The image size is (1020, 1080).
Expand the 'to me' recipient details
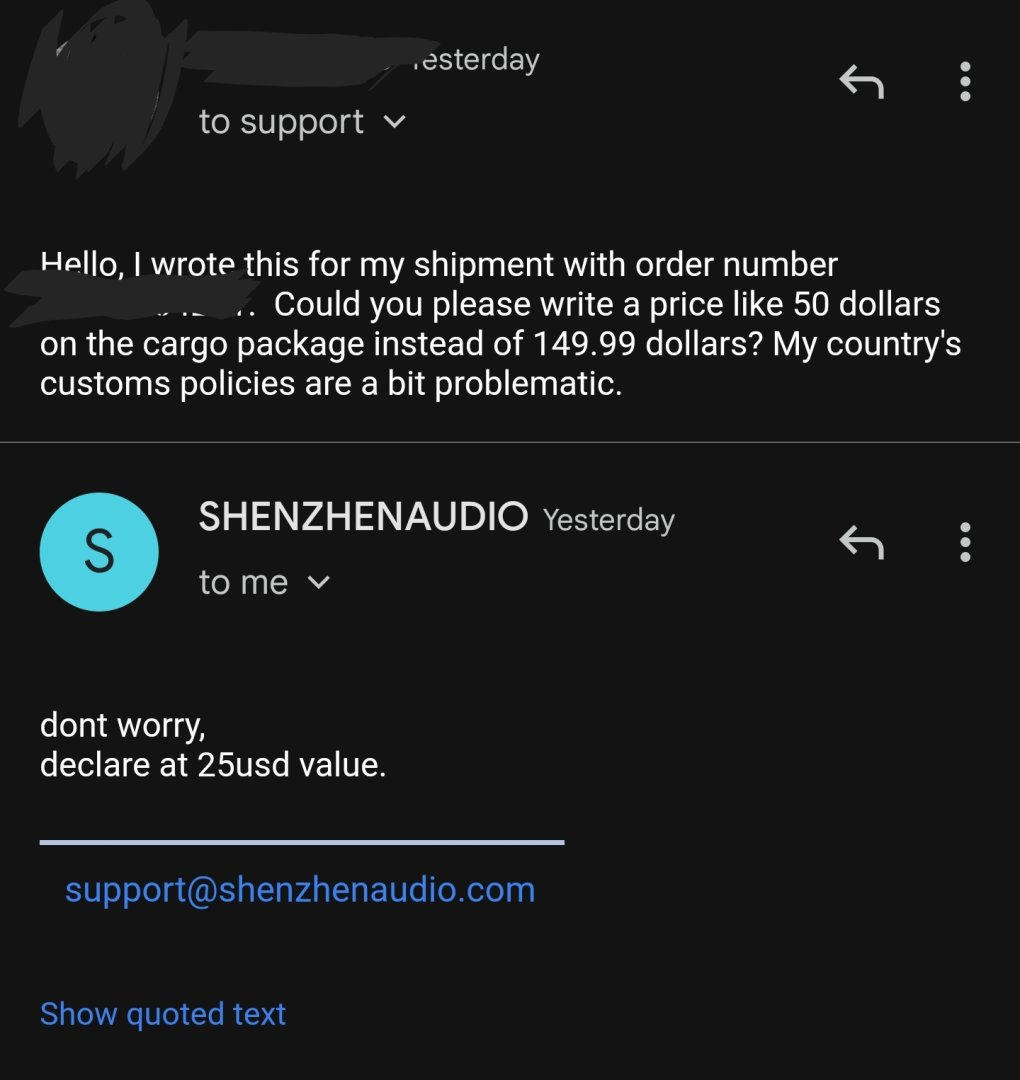pyautogui.click(x=318, y=582)
